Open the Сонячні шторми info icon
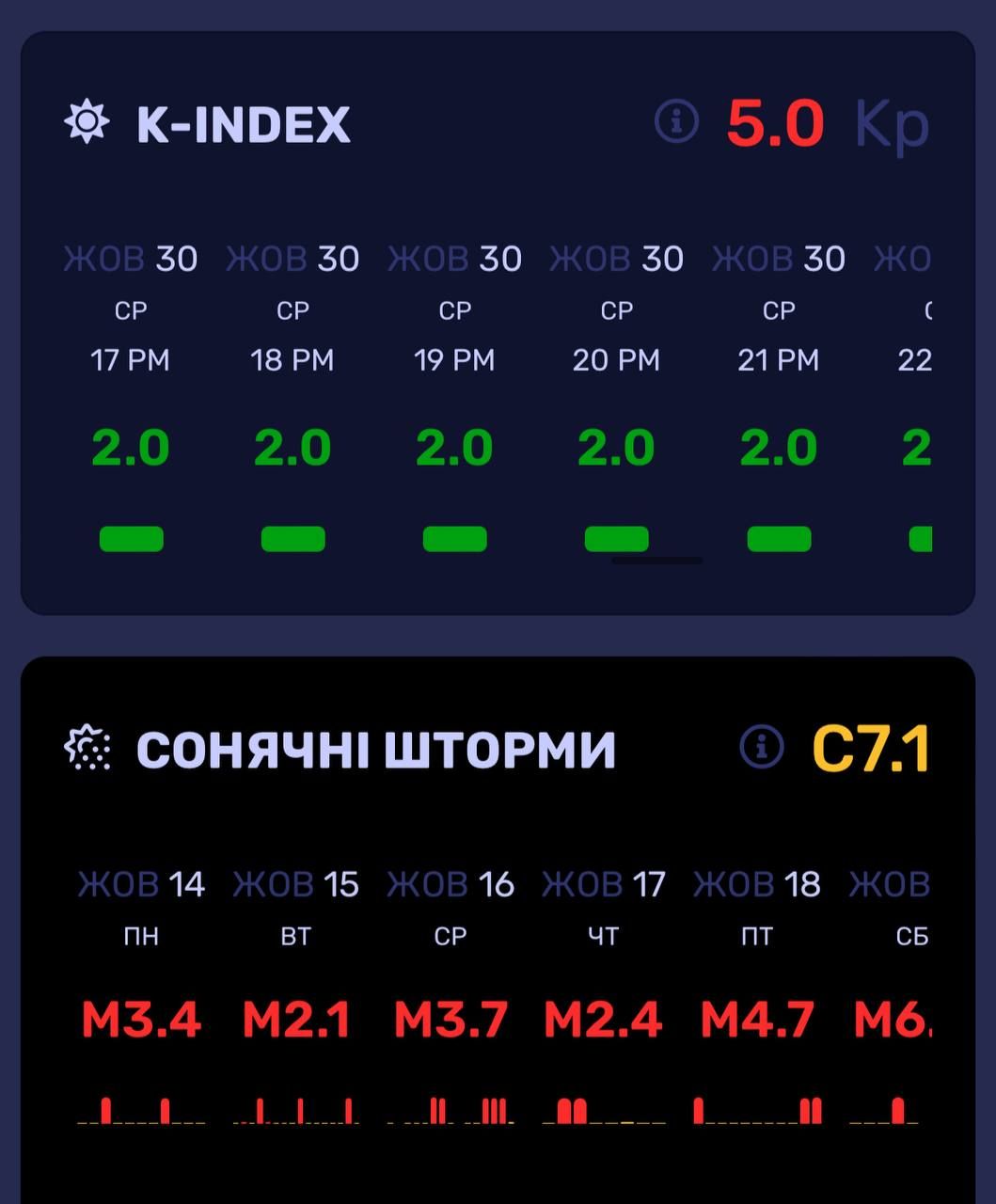The width and height of the screenshot is (996, 1204). pyautogui.click(x=761, y=747)
